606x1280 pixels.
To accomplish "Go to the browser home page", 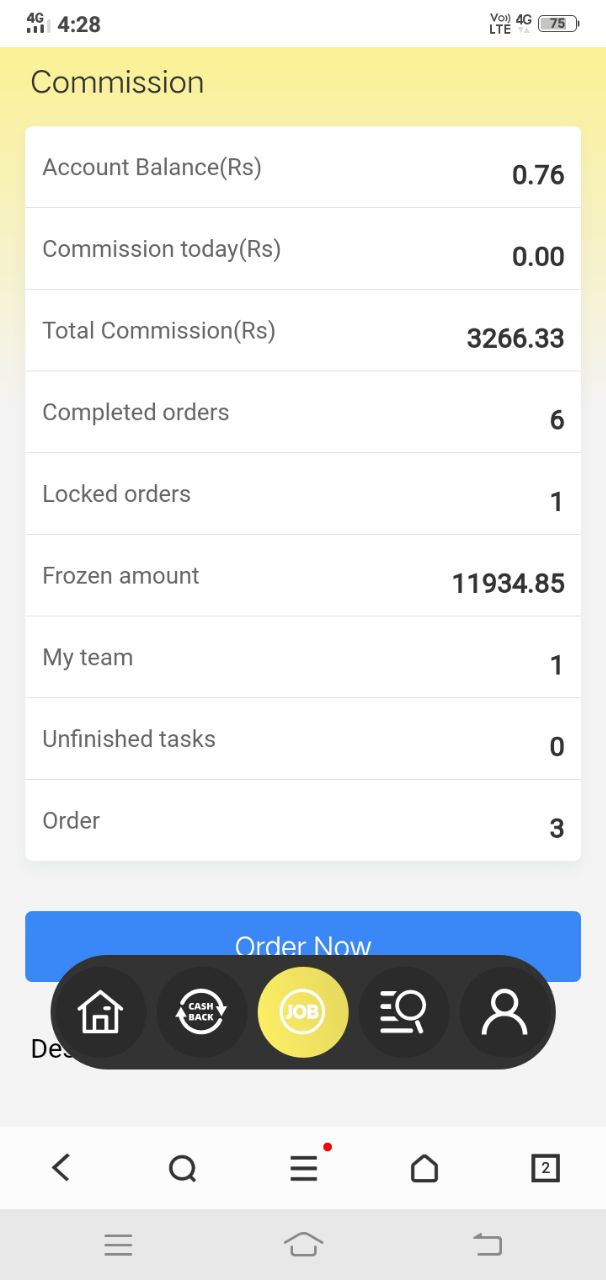I will [425, 1167].
